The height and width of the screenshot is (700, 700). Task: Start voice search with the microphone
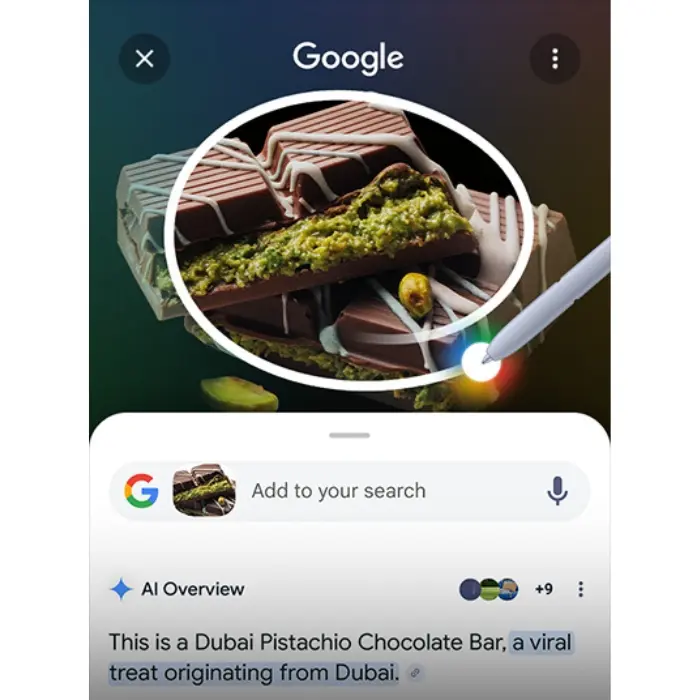557,491
